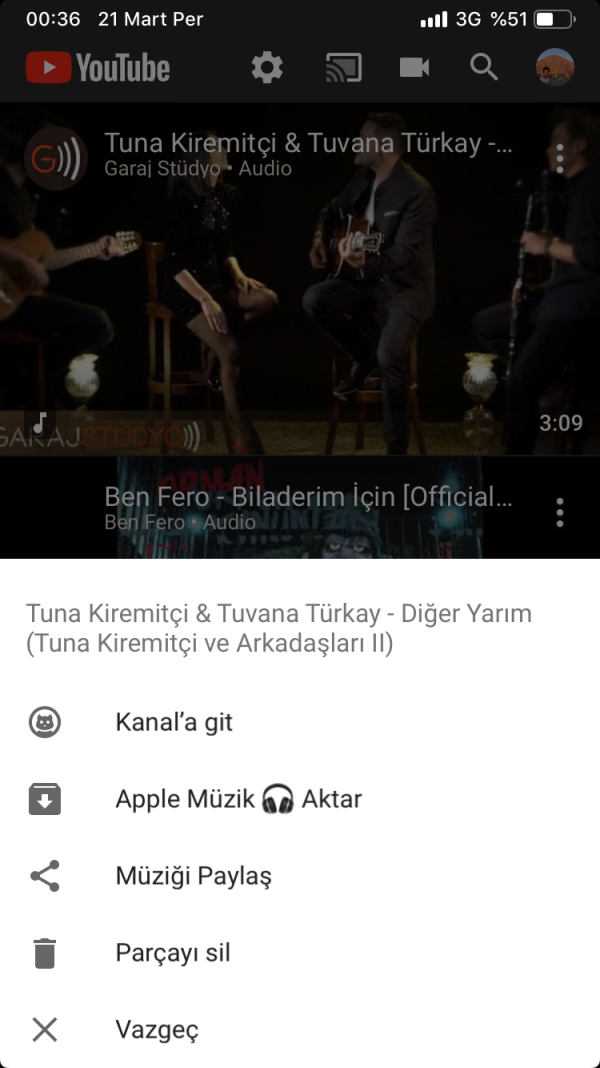
Task: Share the music via Müziği Paylaş
Action: coord(193,876)
